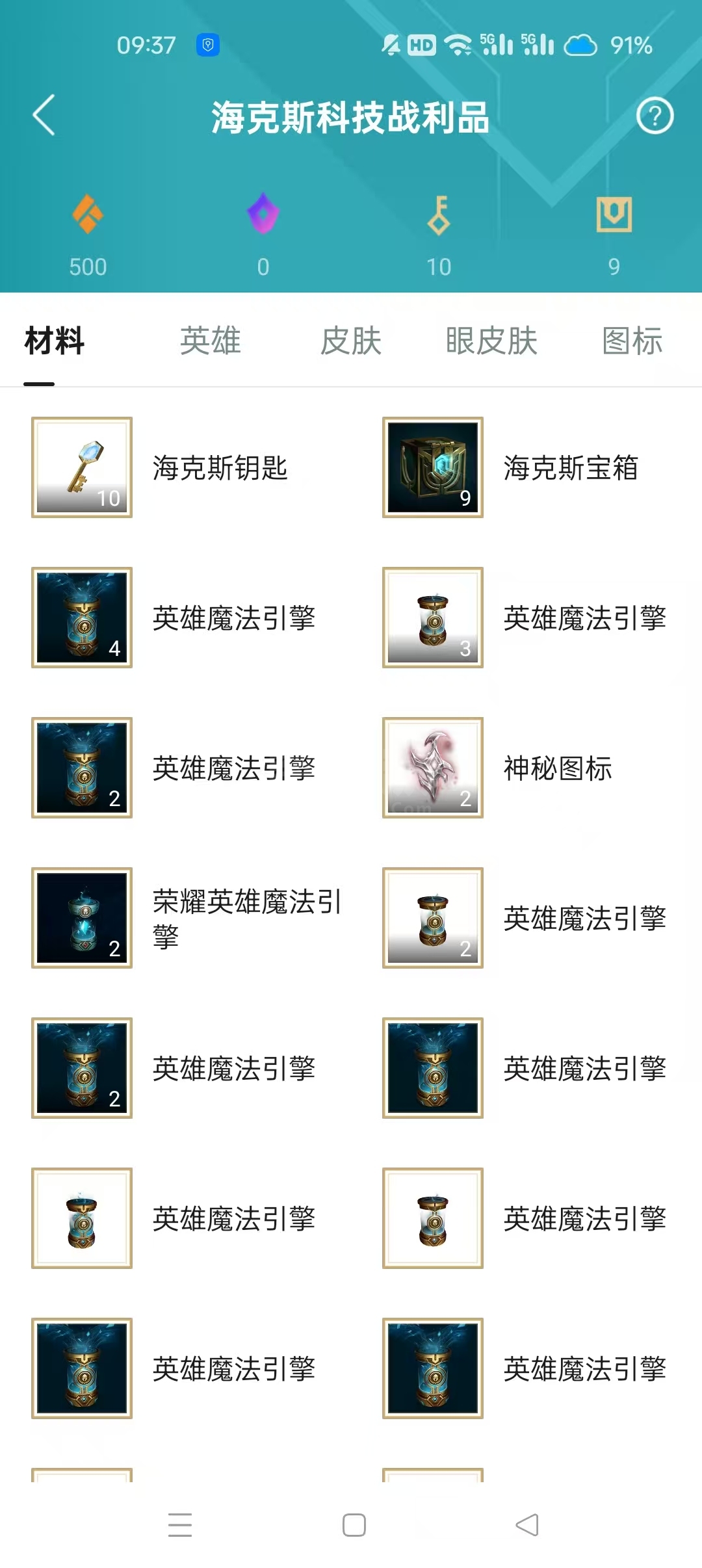Switch to the 皮肤 tab

[x=351, y=341]
